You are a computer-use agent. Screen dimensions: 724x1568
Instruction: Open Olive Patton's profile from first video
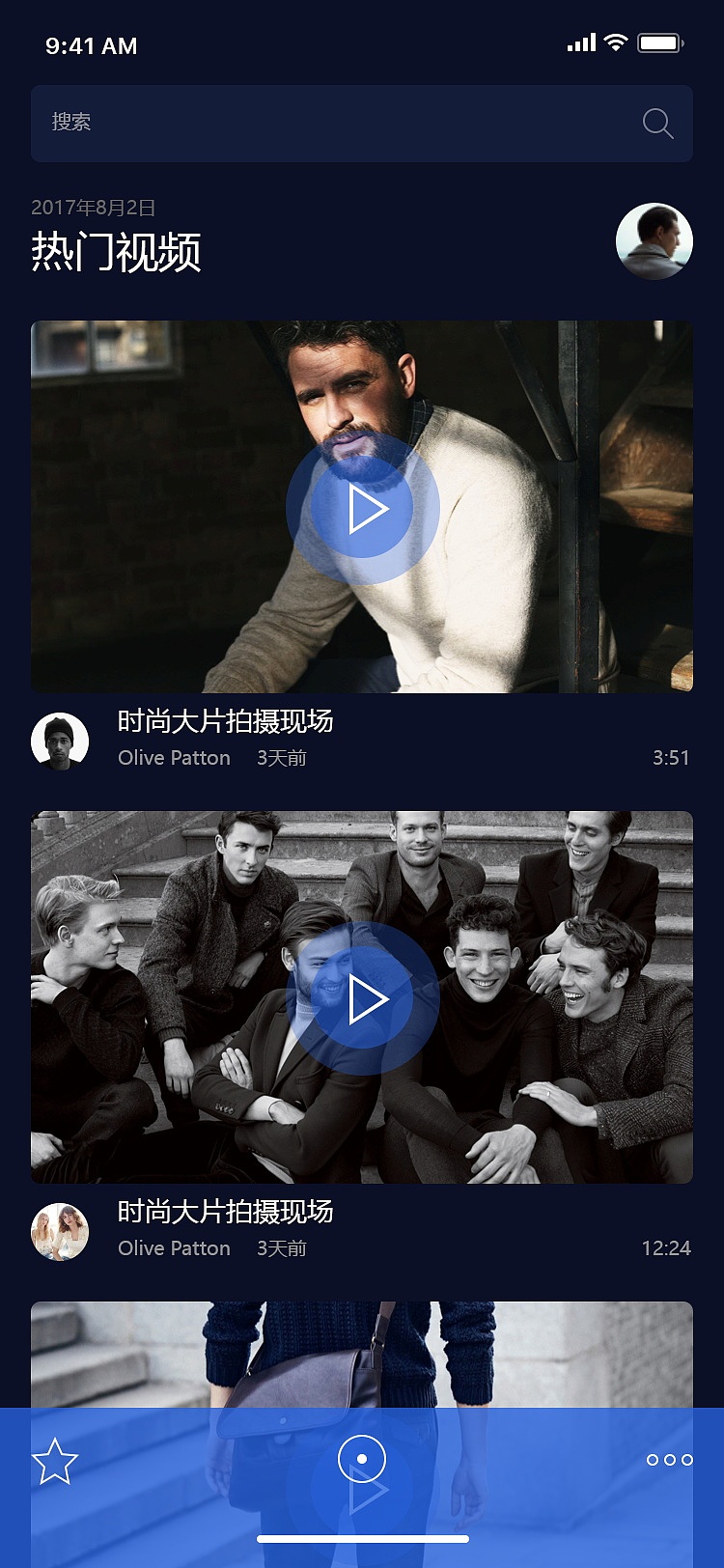click(x=172, y=758)
